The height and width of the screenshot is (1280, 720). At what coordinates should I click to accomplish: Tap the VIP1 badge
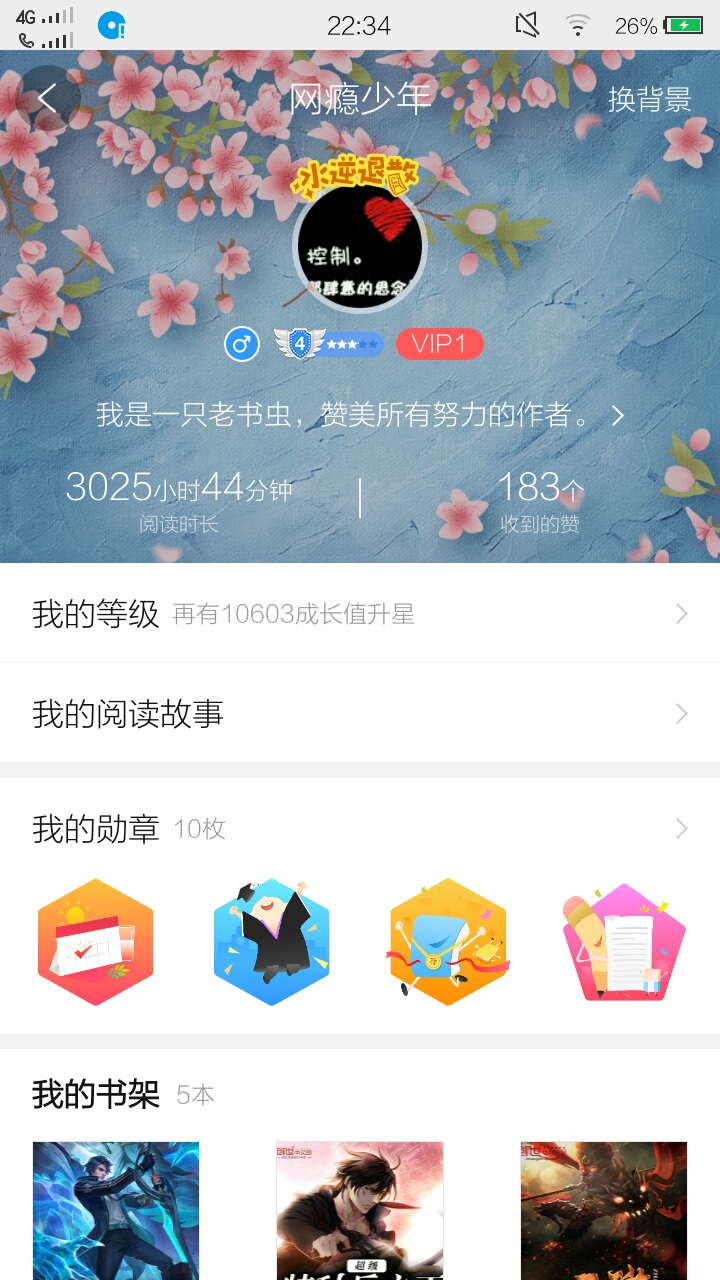(439, 345)
